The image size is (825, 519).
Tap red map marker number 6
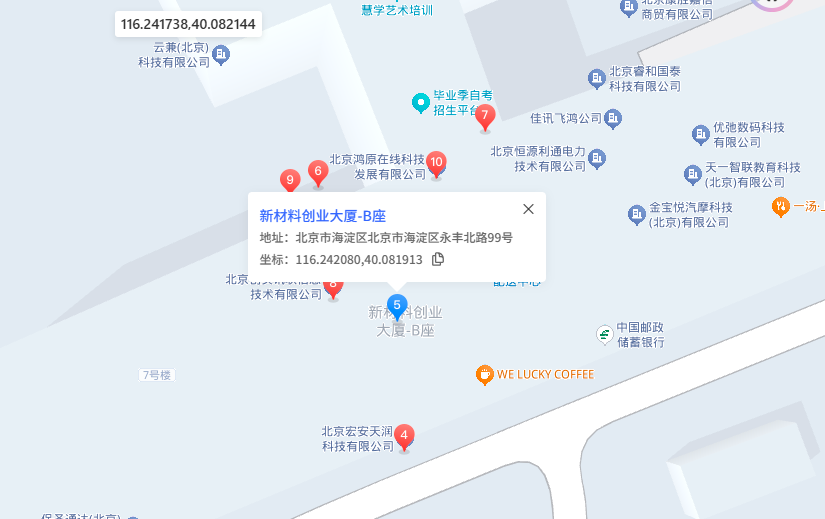click(x=318, y=172)
